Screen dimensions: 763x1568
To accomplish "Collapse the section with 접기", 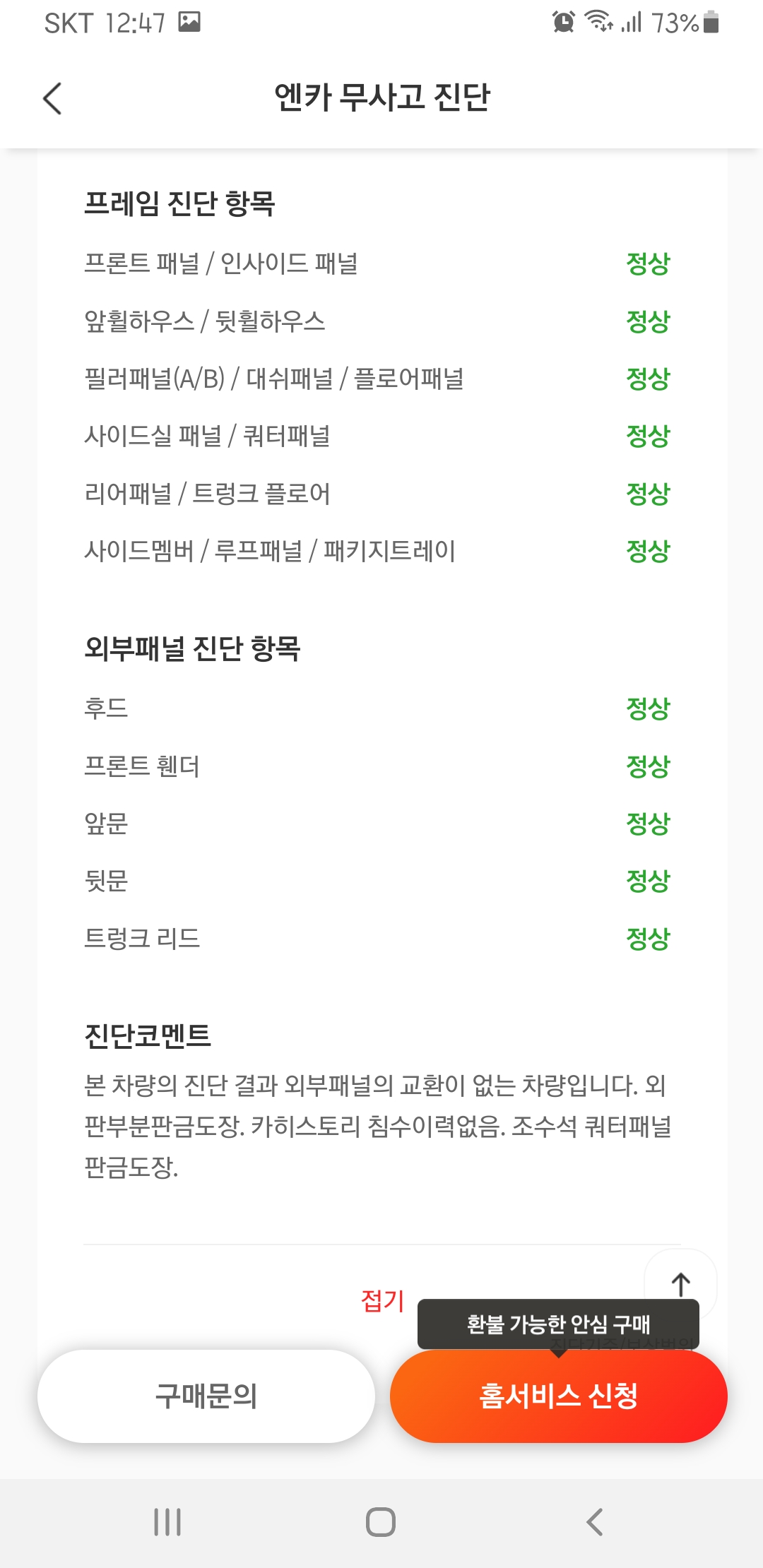I will [382, 1300].
